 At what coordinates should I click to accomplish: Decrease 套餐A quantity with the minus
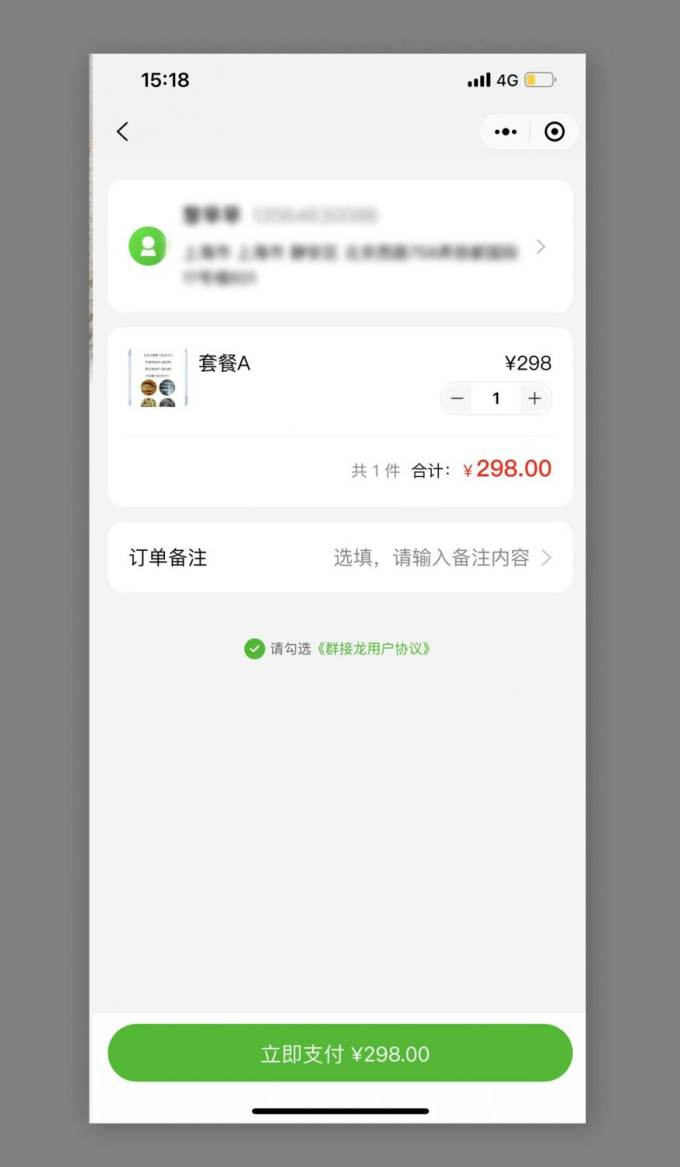coord(458,399)
